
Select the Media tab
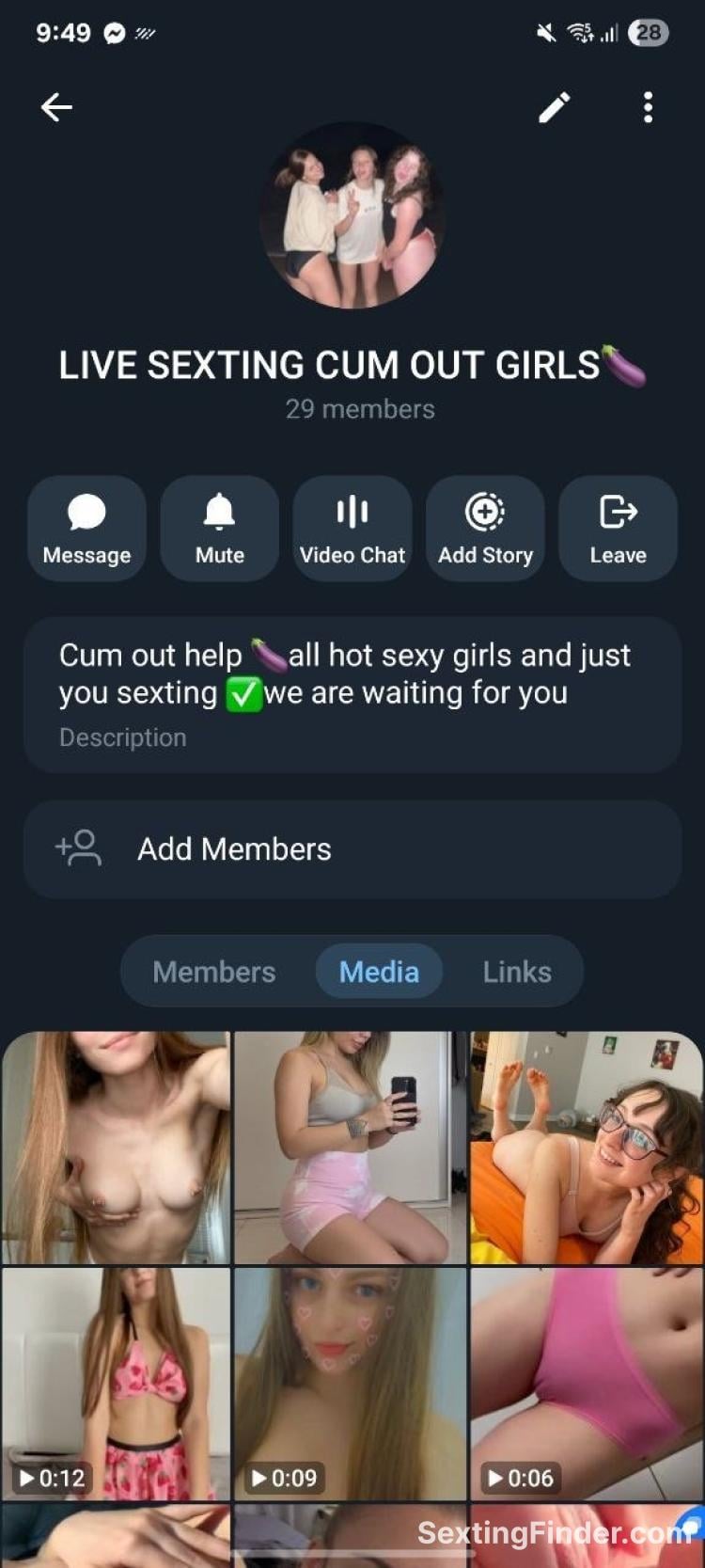coord(379,972)
